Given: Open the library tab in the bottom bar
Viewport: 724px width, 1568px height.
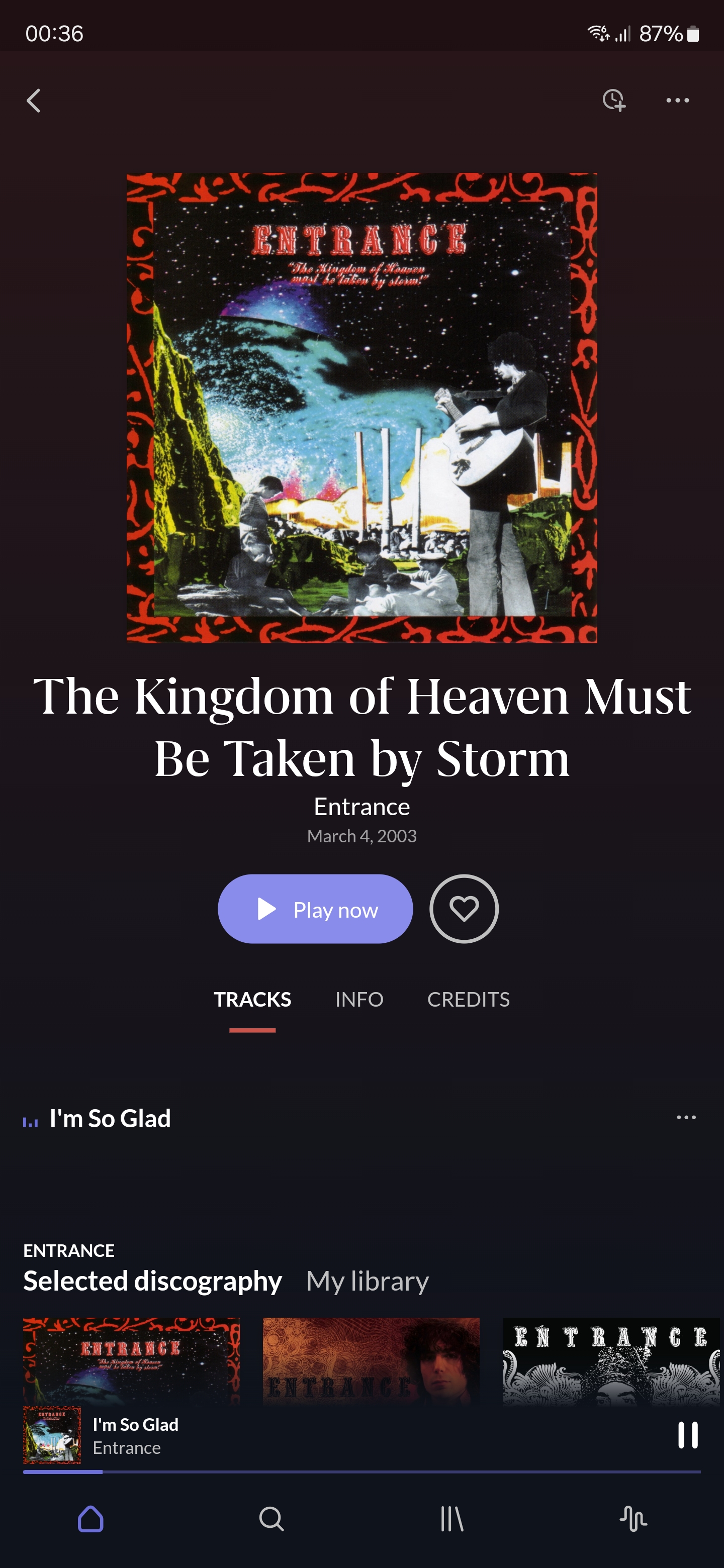Looking at the screenshot, I should 452,1519.
